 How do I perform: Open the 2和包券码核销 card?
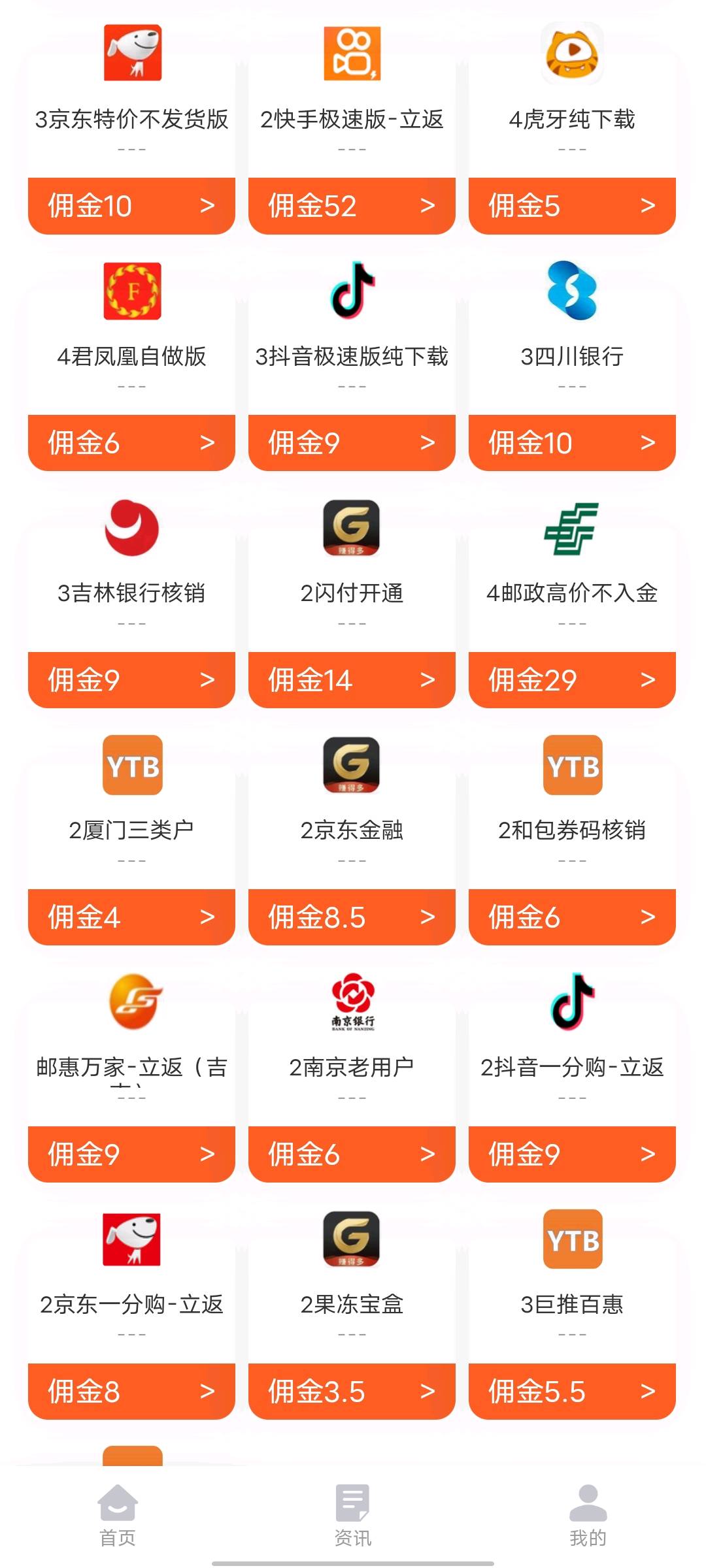572,840
